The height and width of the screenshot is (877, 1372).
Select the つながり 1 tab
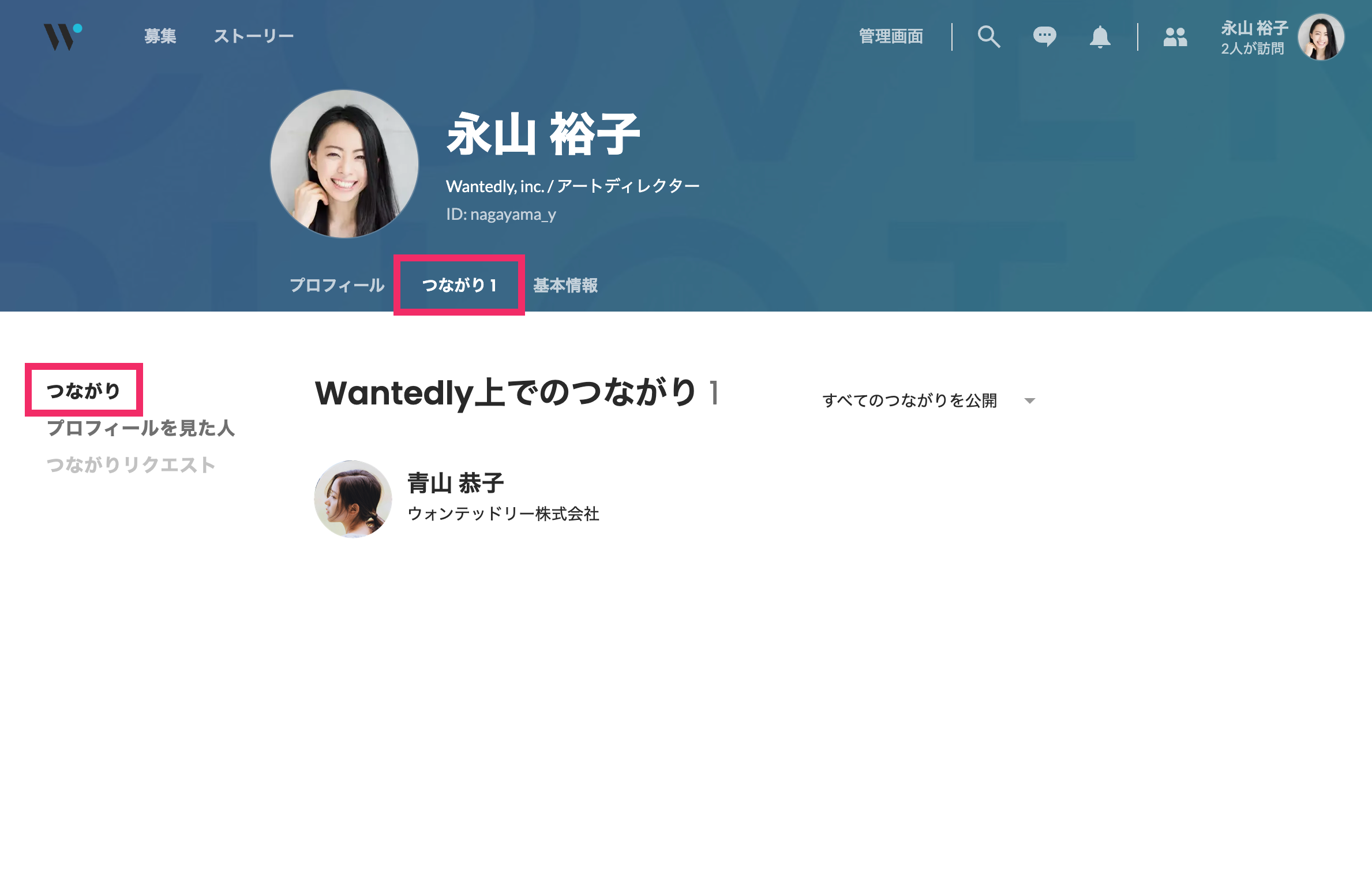click(459, 286)
